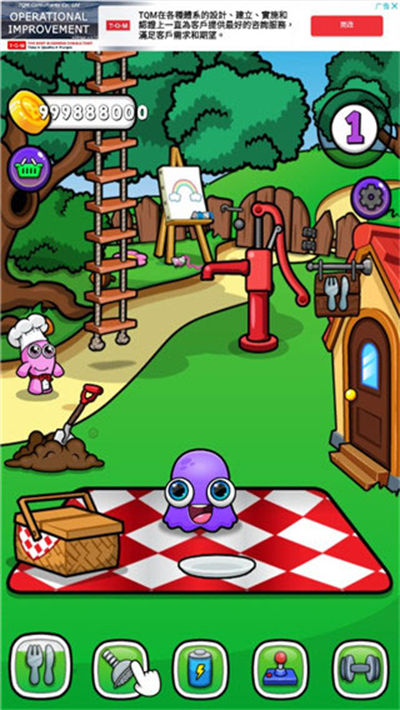This screenshot has height=710, width=400.
Task: Open the settings gear
Action: [371, 198]
